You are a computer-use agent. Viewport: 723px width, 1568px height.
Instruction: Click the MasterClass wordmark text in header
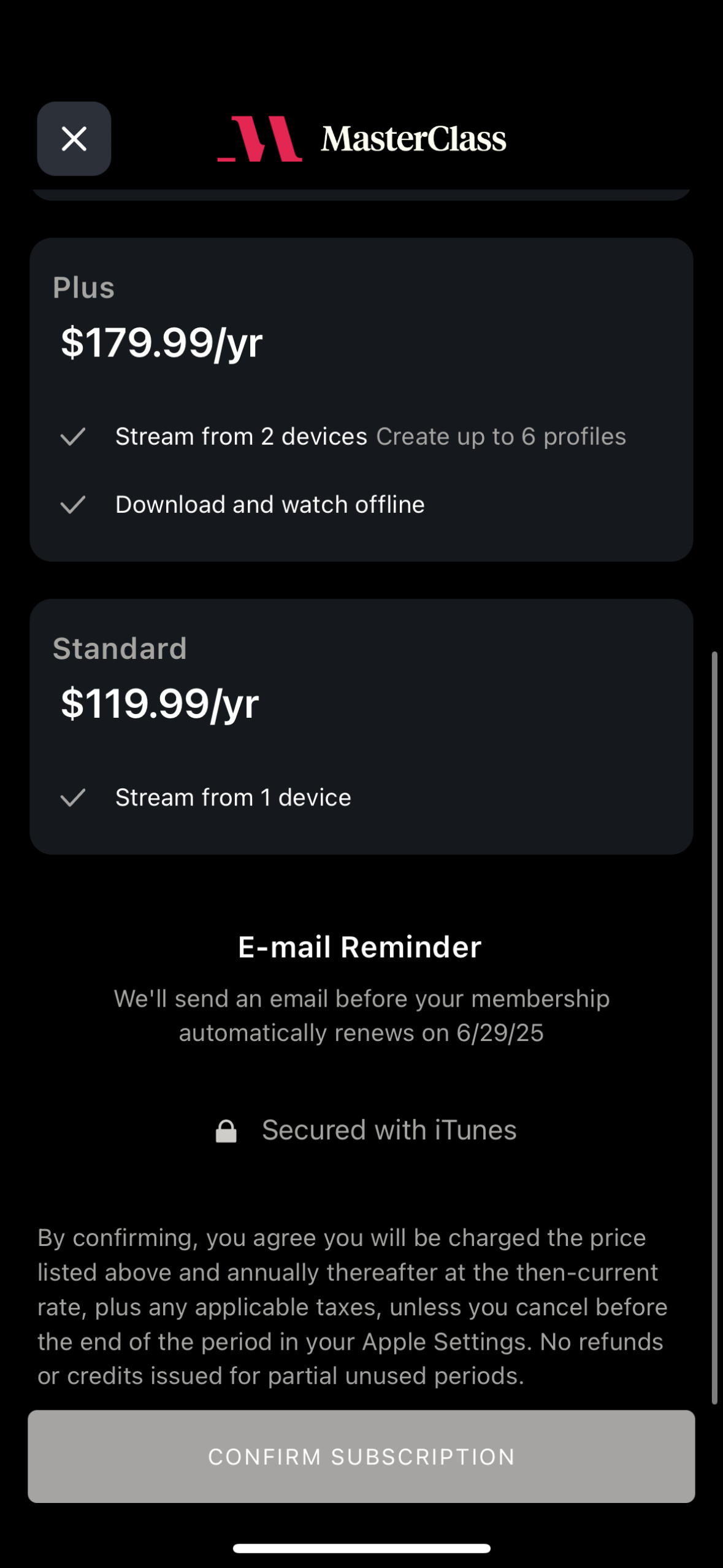(413, 138)
